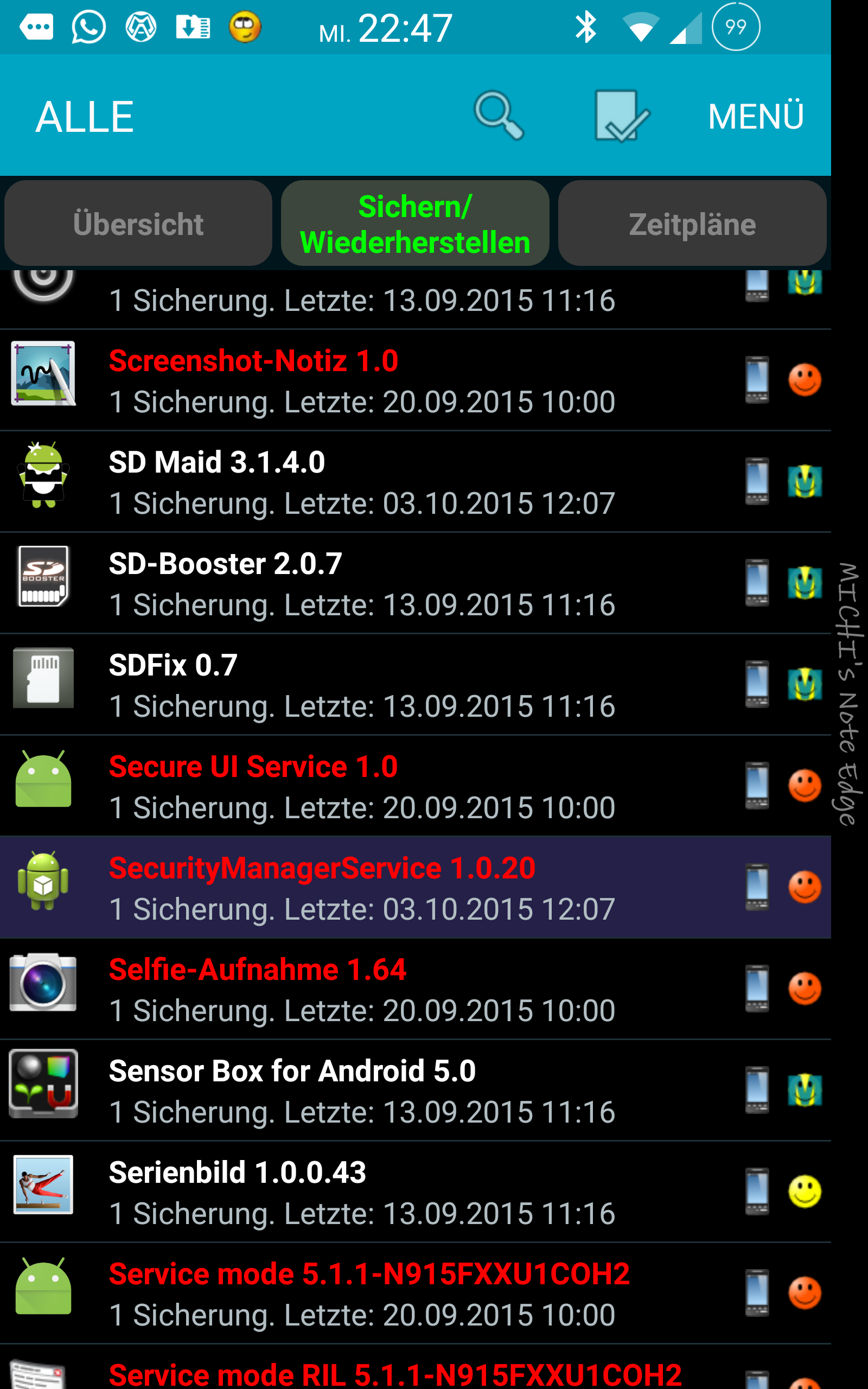The image size is (868, 1389).
Task: Tap the ALLE filter label
Action: click(85, 117)
